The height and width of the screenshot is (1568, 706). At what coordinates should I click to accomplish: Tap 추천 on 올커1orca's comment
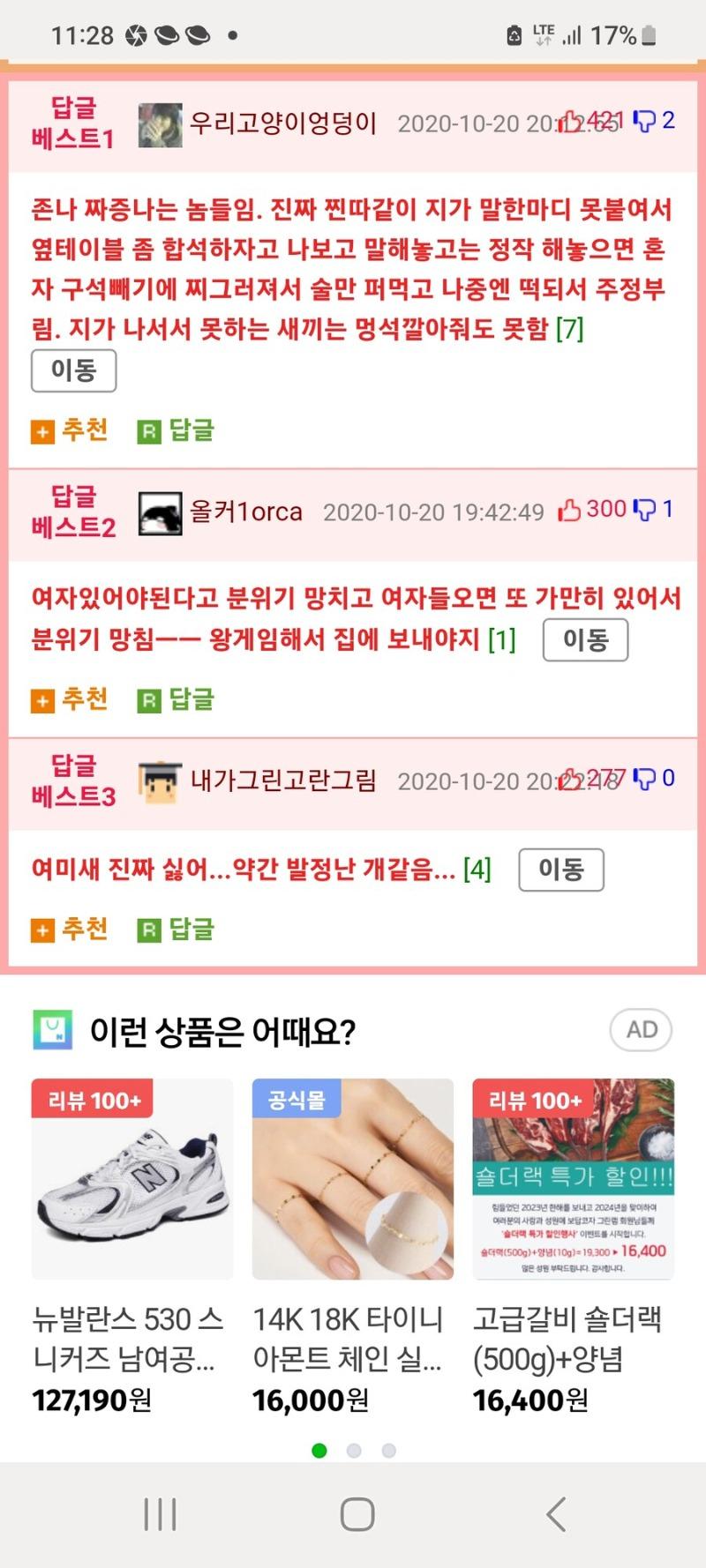coord(71,700)
